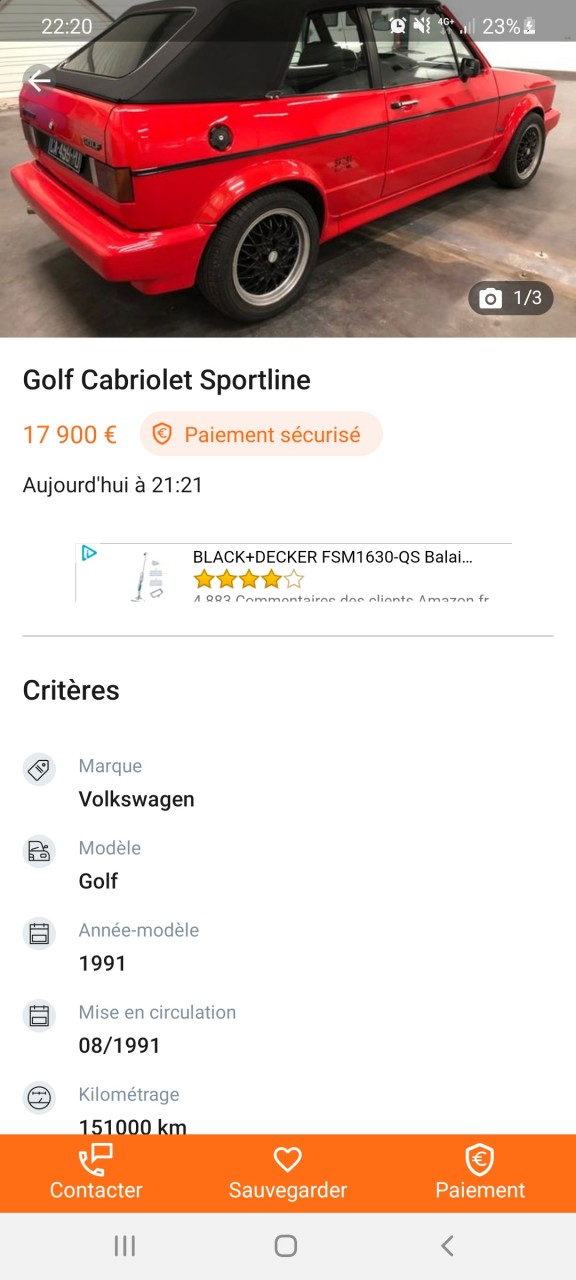Go back using the top-left arrow
Viewport: 576px width, 1280px height.
38,81
